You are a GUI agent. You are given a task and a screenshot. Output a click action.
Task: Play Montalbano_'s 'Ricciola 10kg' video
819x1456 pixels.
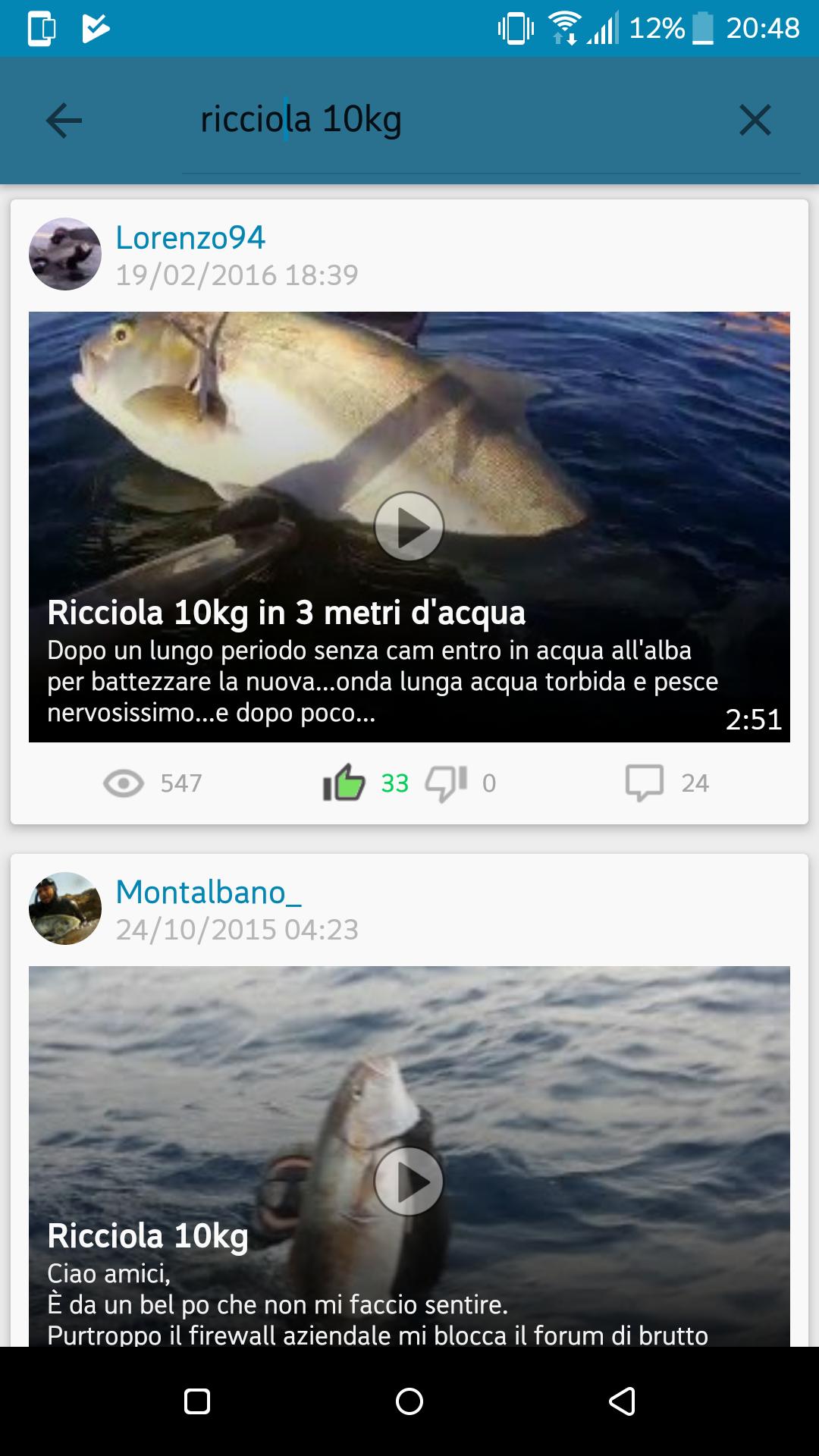(x=409, y=1181)
